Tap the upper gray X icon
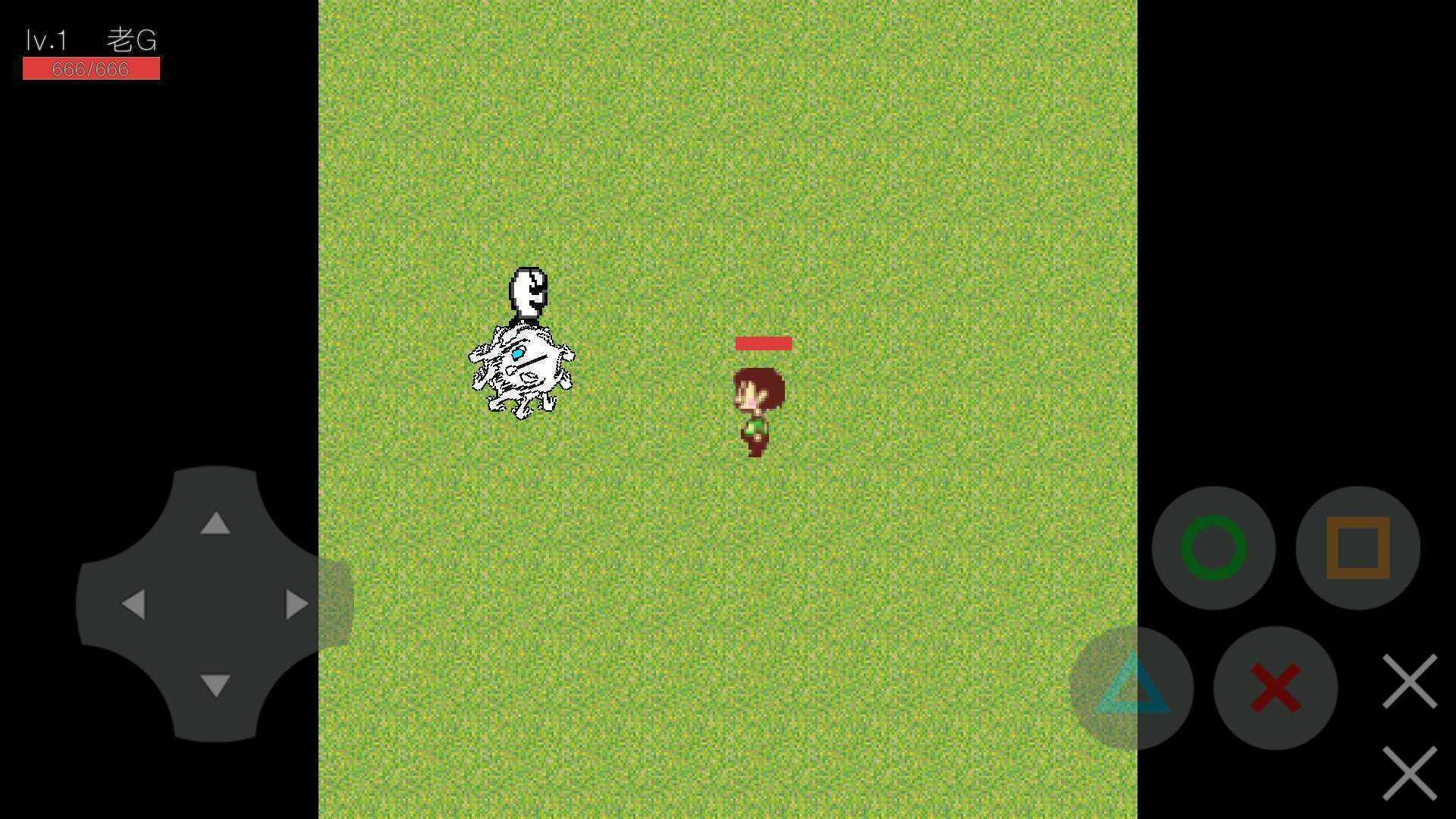The height and width of the screenshot is (819, 1456). click(x=1410, y=681)
